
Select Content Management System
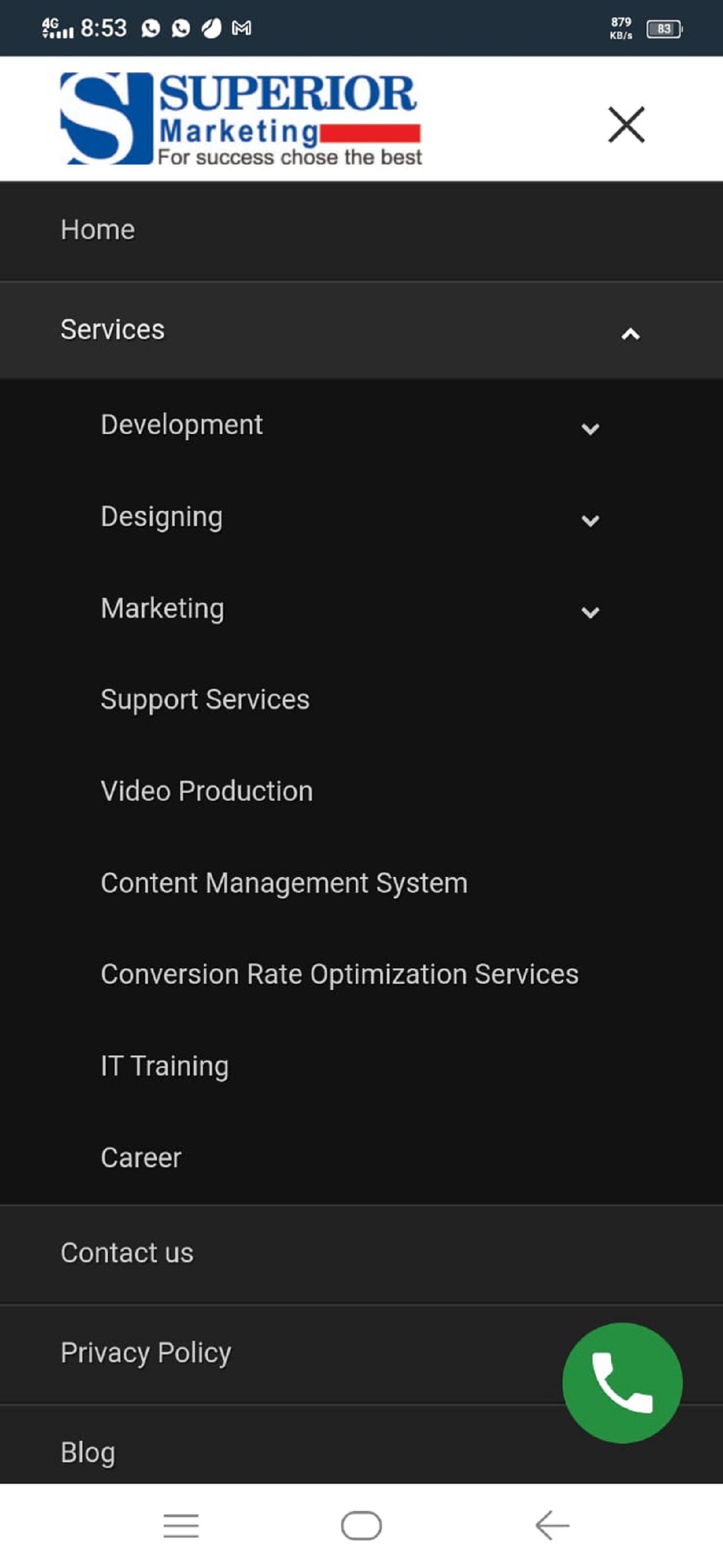[x=284, y=883]
